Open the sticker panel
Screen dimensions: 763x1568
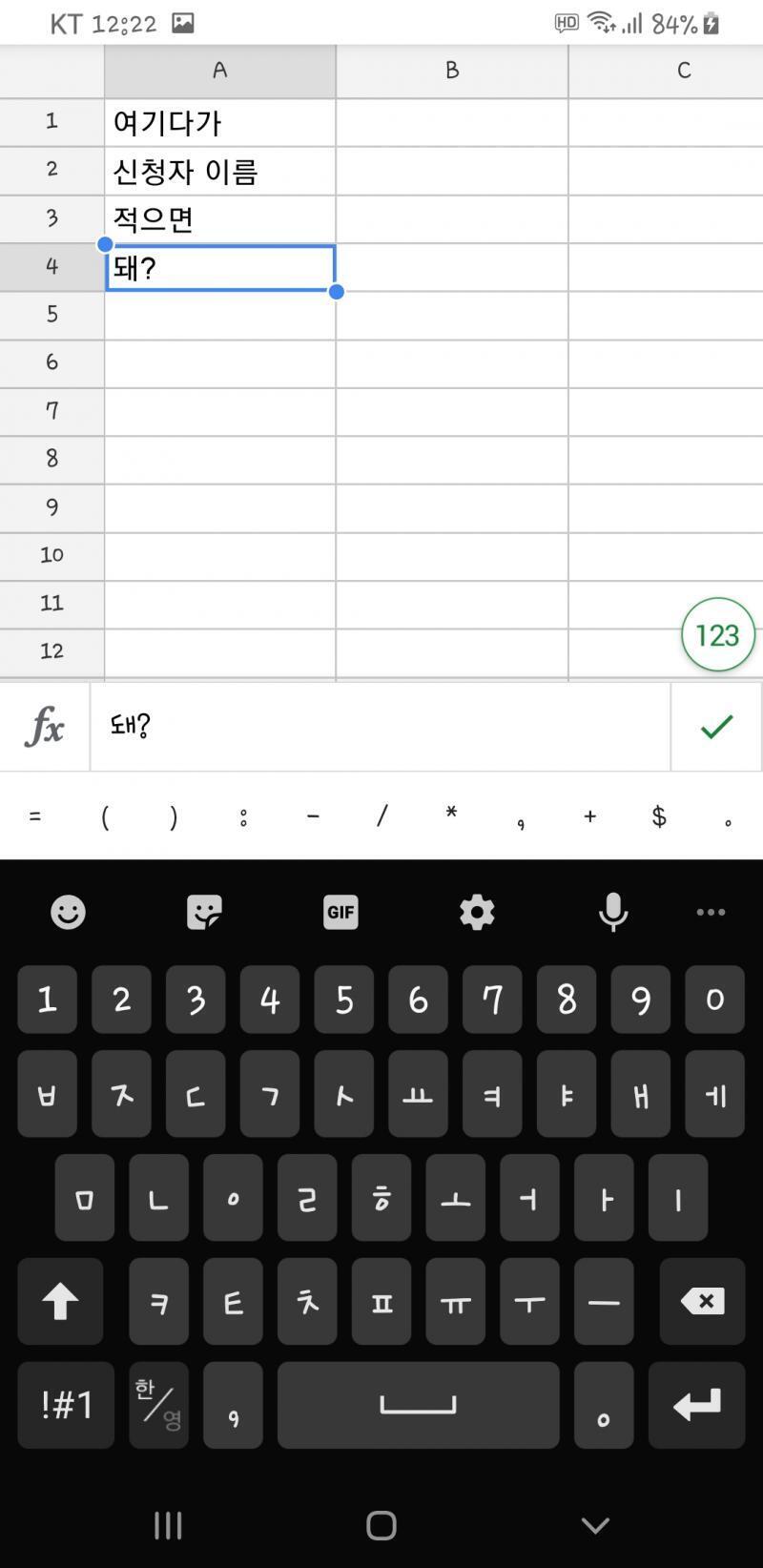click(x=204, y=913)
